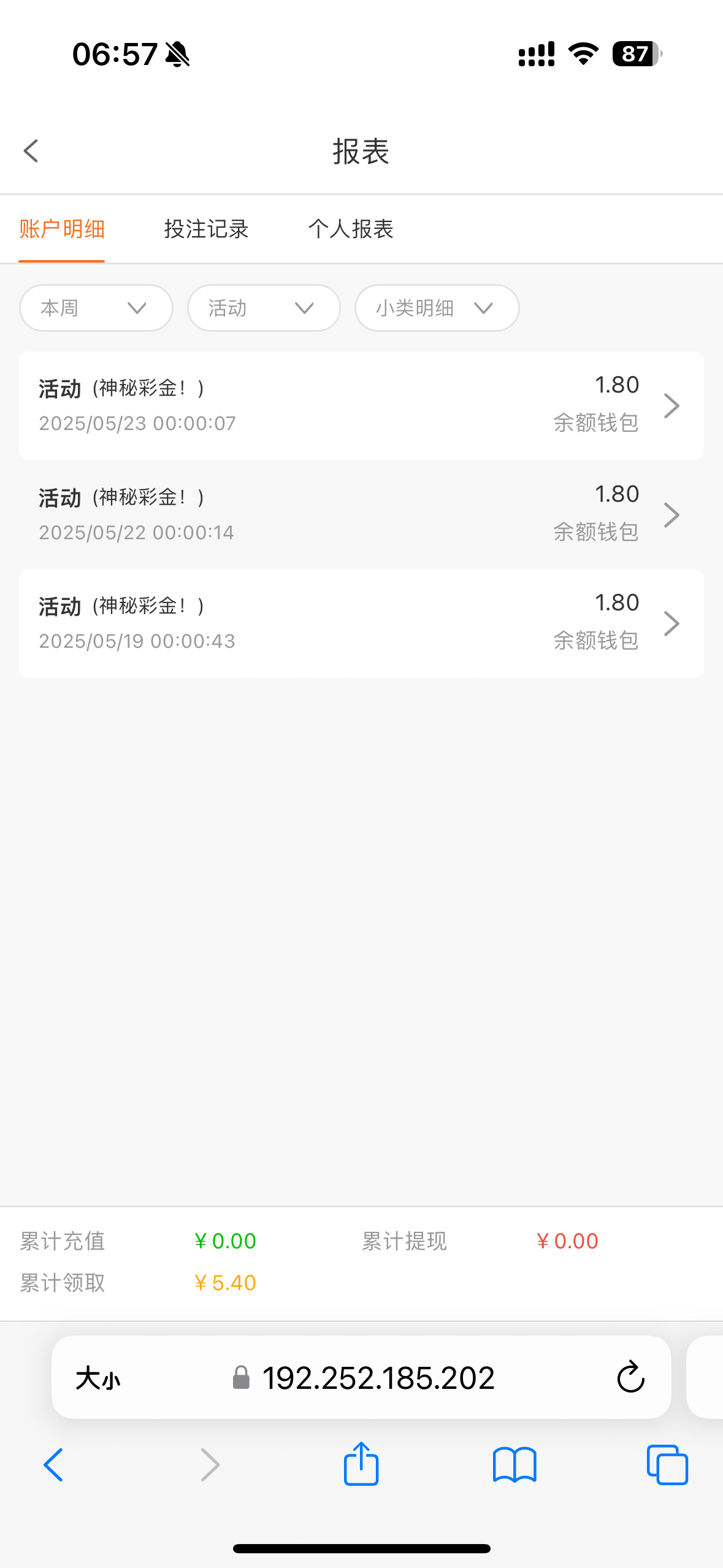The height and width of the screenshot is (1568, 723).
Task: Switch to the 投注记录 tab
Action: tap(206, 229)
